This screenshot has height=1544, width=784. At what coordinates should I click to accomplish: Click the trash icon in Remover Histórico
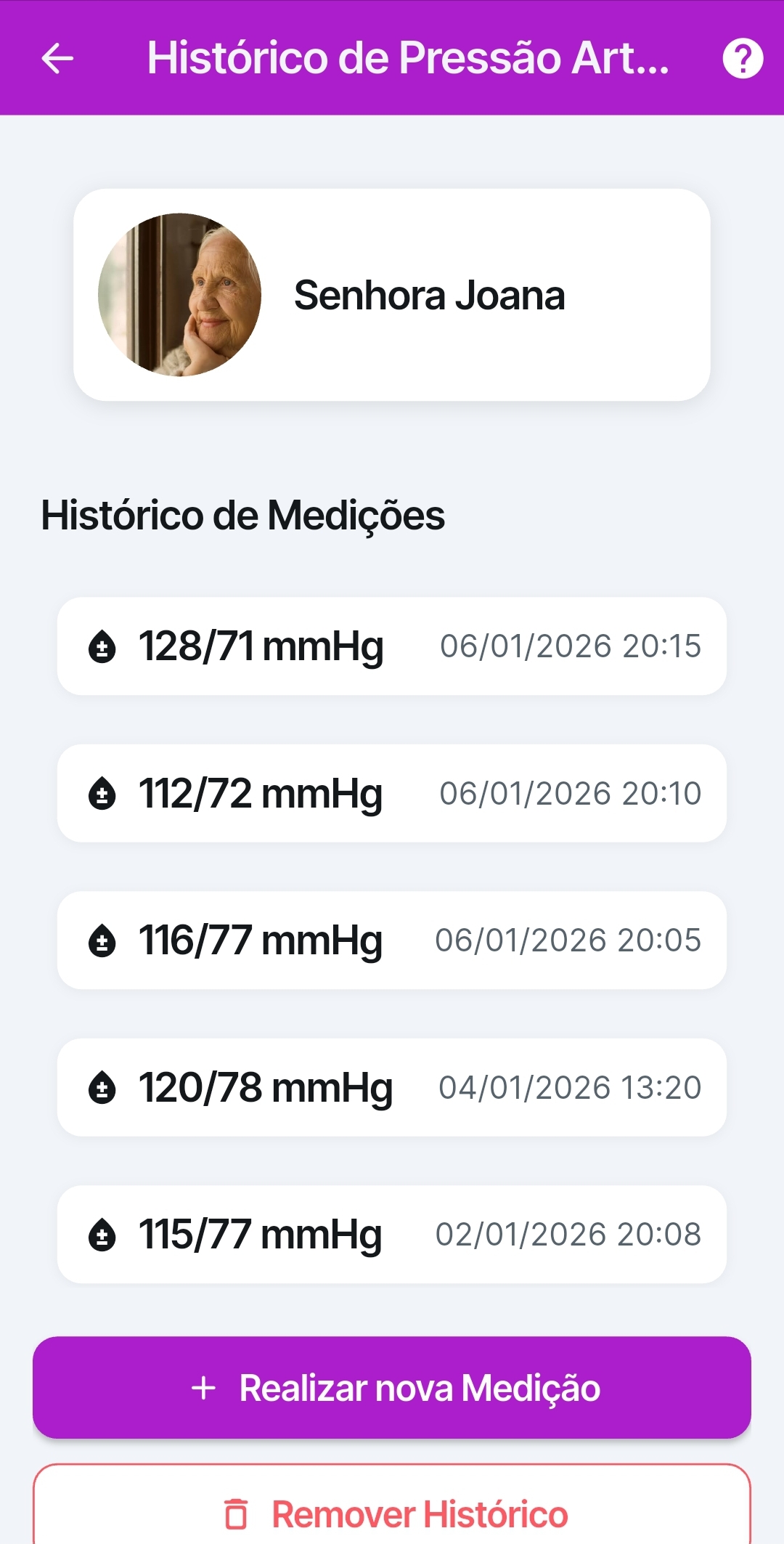(235, 1516)
